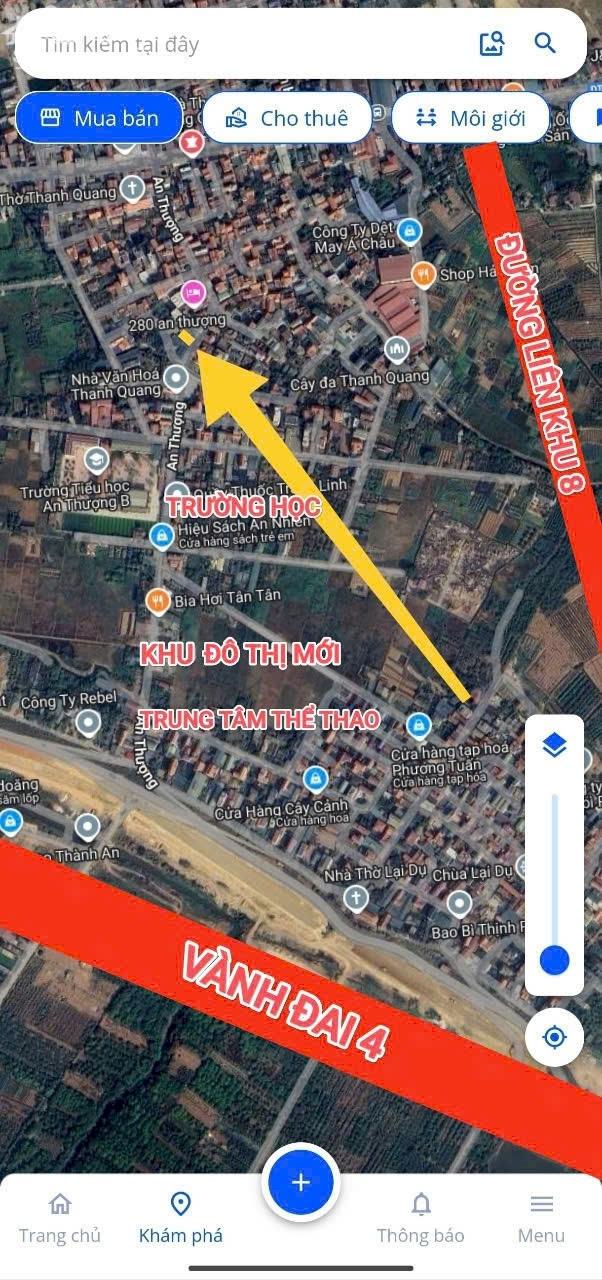Viewport: 602px width, 1280px height.
Task: Open the map layers button
Action: pyautogui.click(x=554, y=745)
